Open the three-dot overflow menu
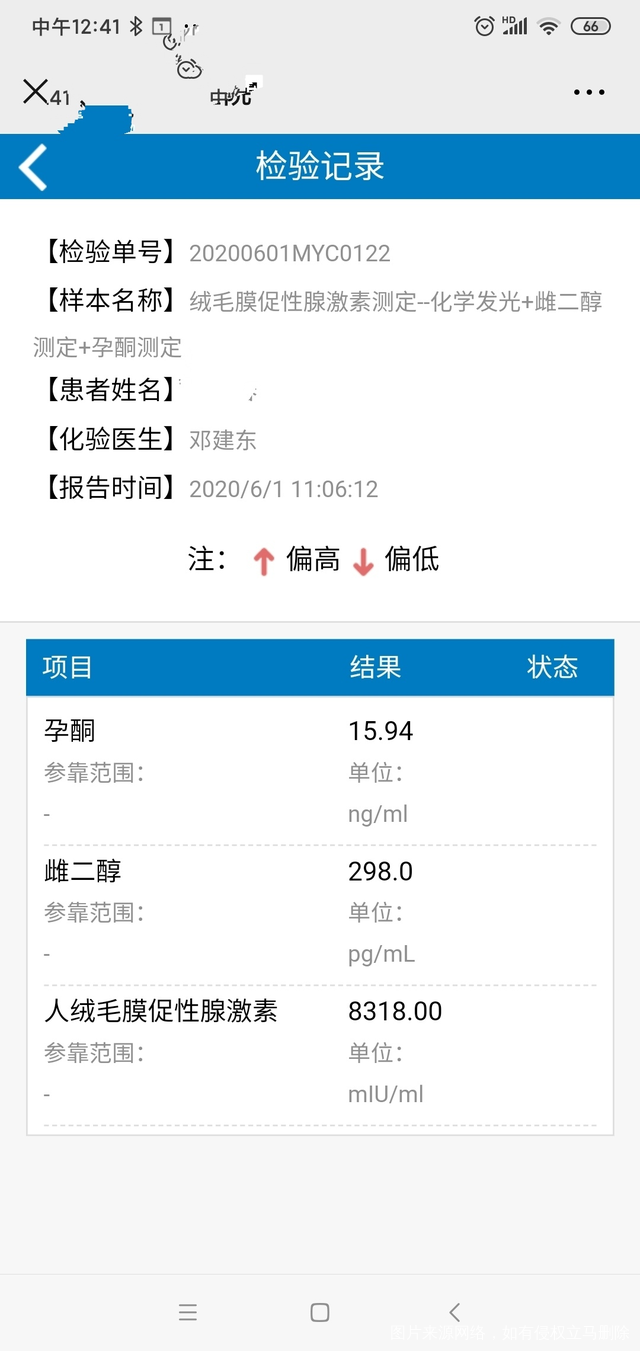 pos(589,93)
